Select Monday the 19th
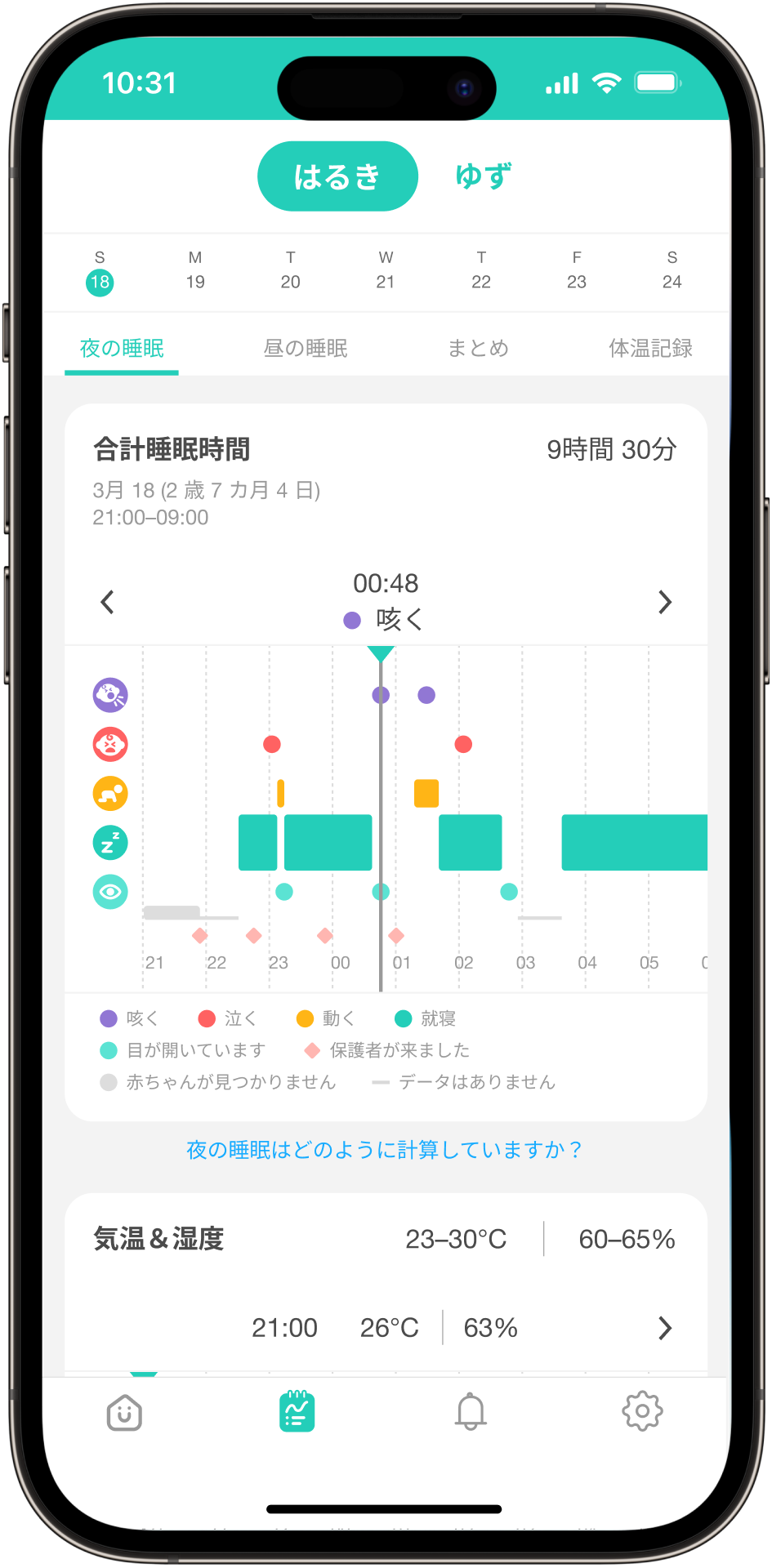The width and height of the screenshot is (772, 1568). click(195, 271)
